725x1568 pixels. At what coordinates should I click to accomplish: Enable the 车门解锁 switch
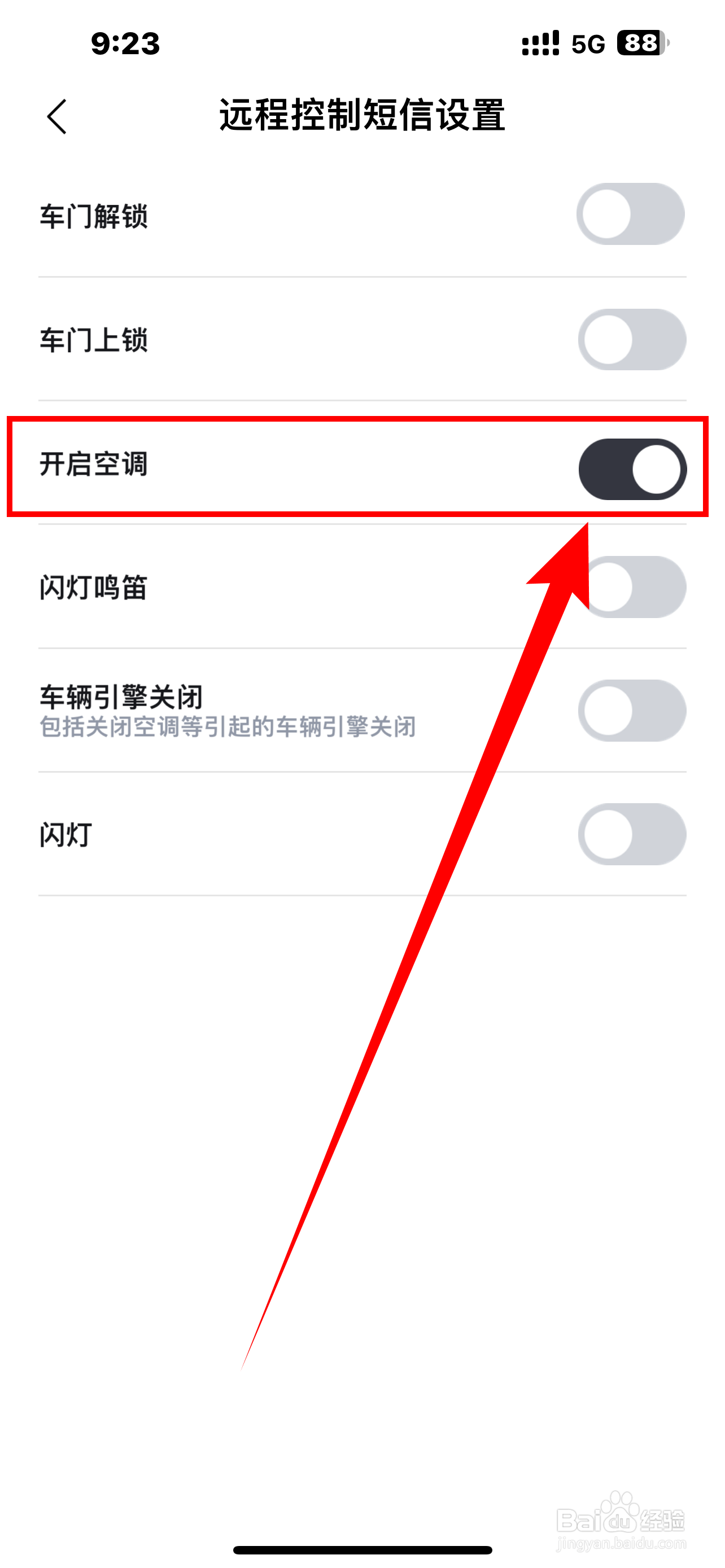click(x=630, y=214)
